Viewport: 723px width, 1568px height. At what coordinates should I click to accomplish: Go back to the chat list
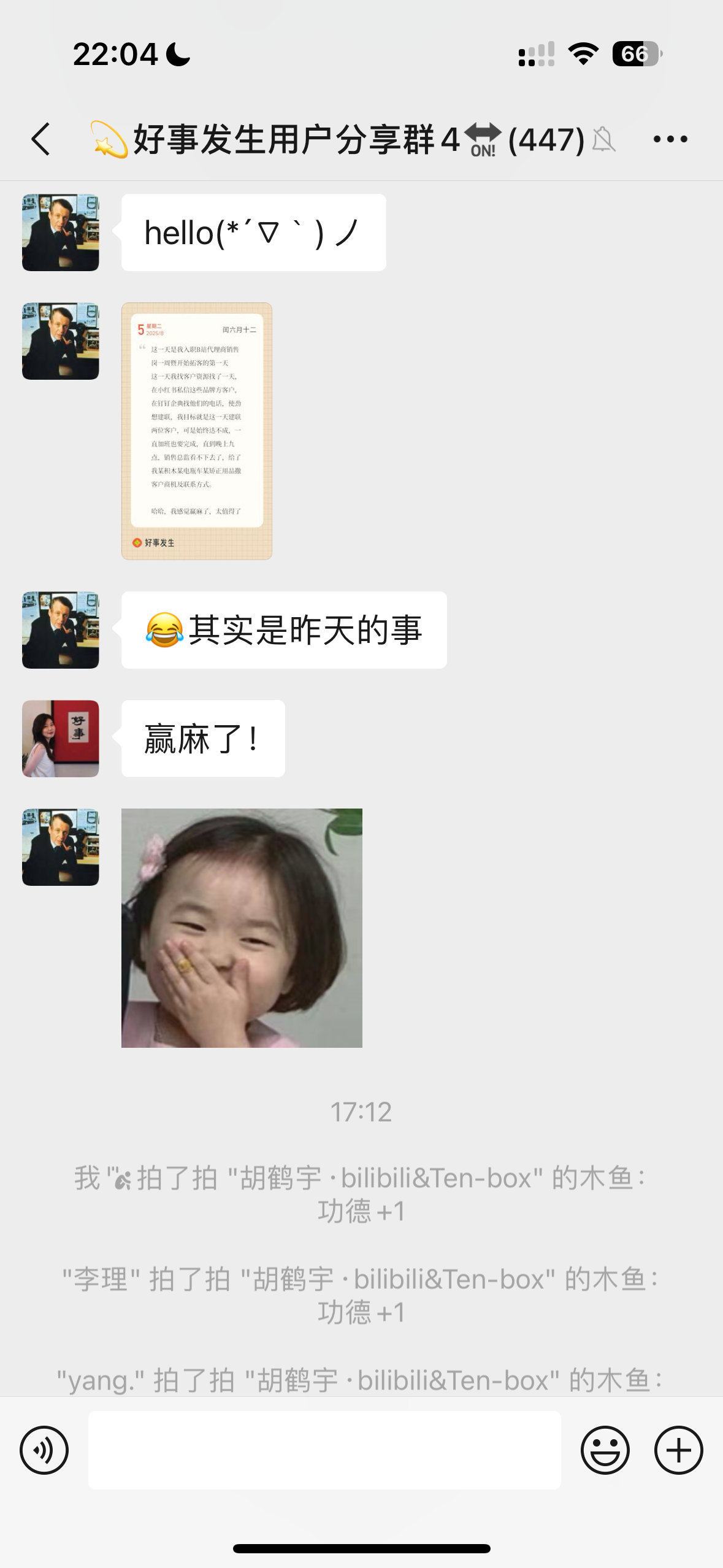click(40, 139)
